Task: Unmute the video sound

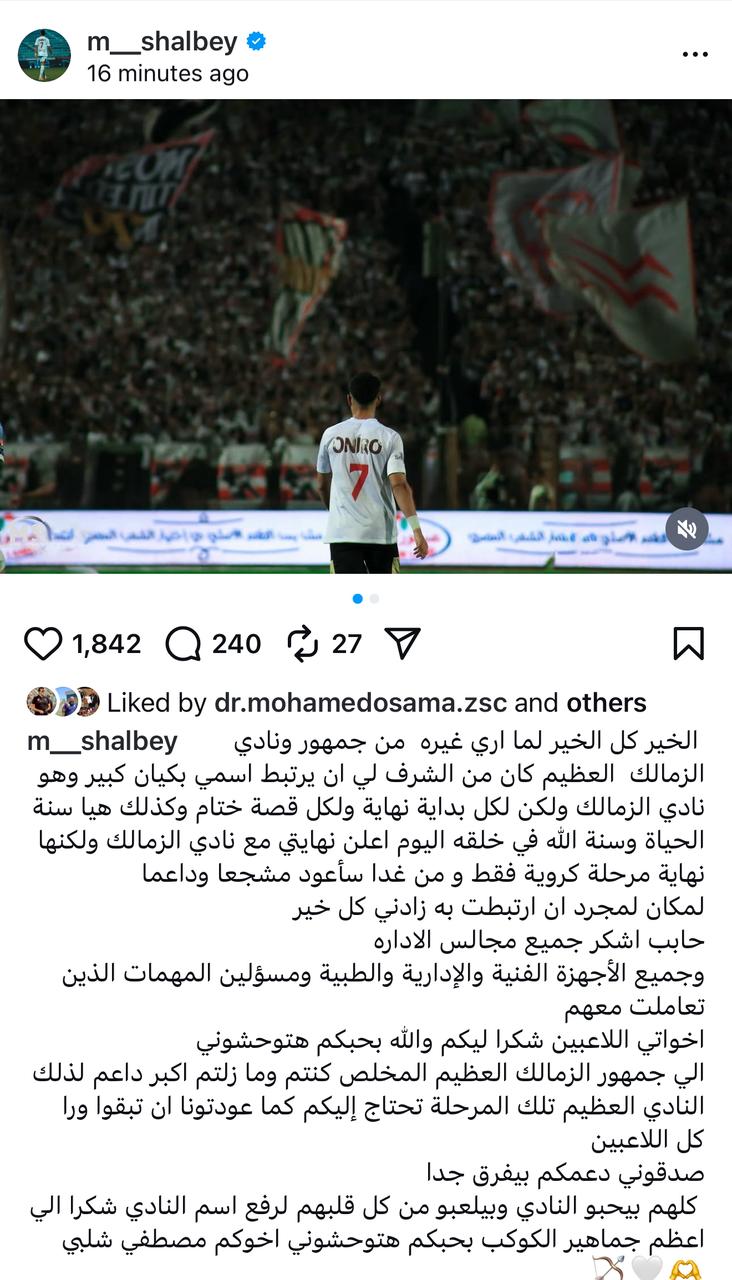Action: (x=687, y=530)
